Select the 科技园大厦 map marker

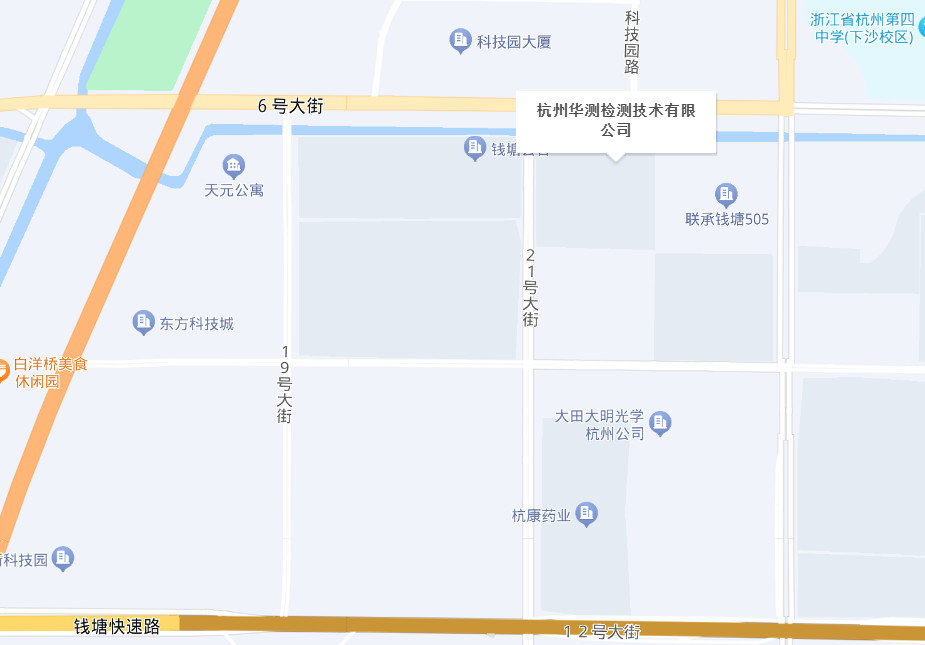[460, 41]
